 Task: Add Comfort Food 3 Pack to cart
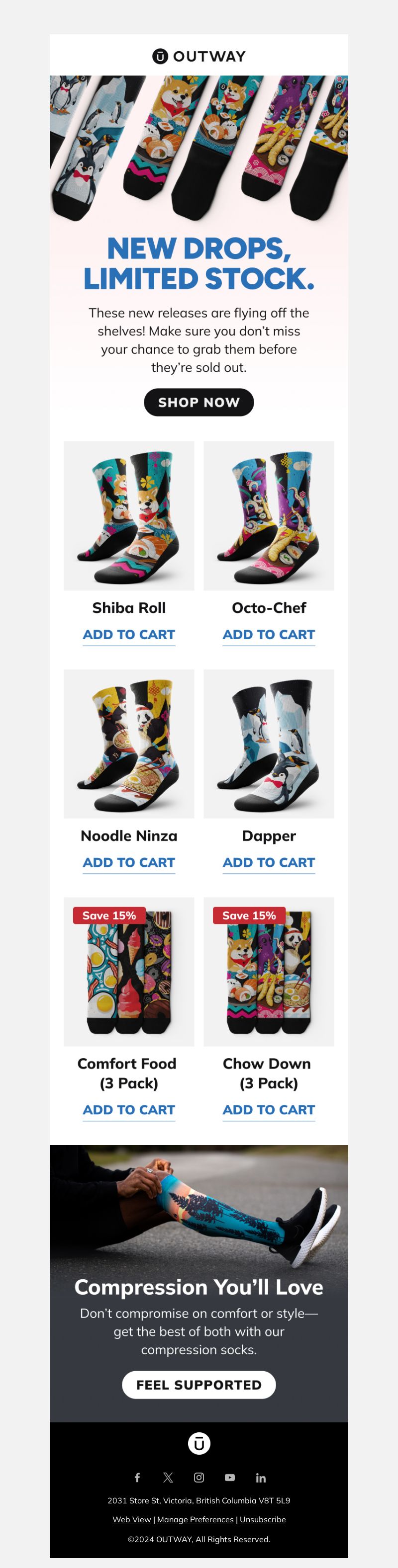(x=128, y=1110)
